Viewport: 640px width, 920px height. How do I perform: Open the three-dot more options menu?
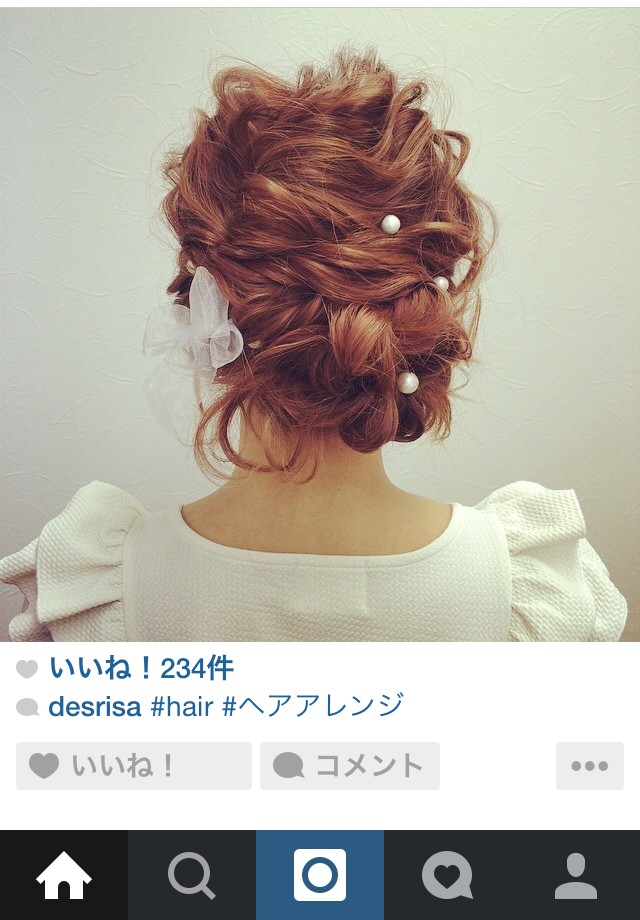click(x=589, y=766)
